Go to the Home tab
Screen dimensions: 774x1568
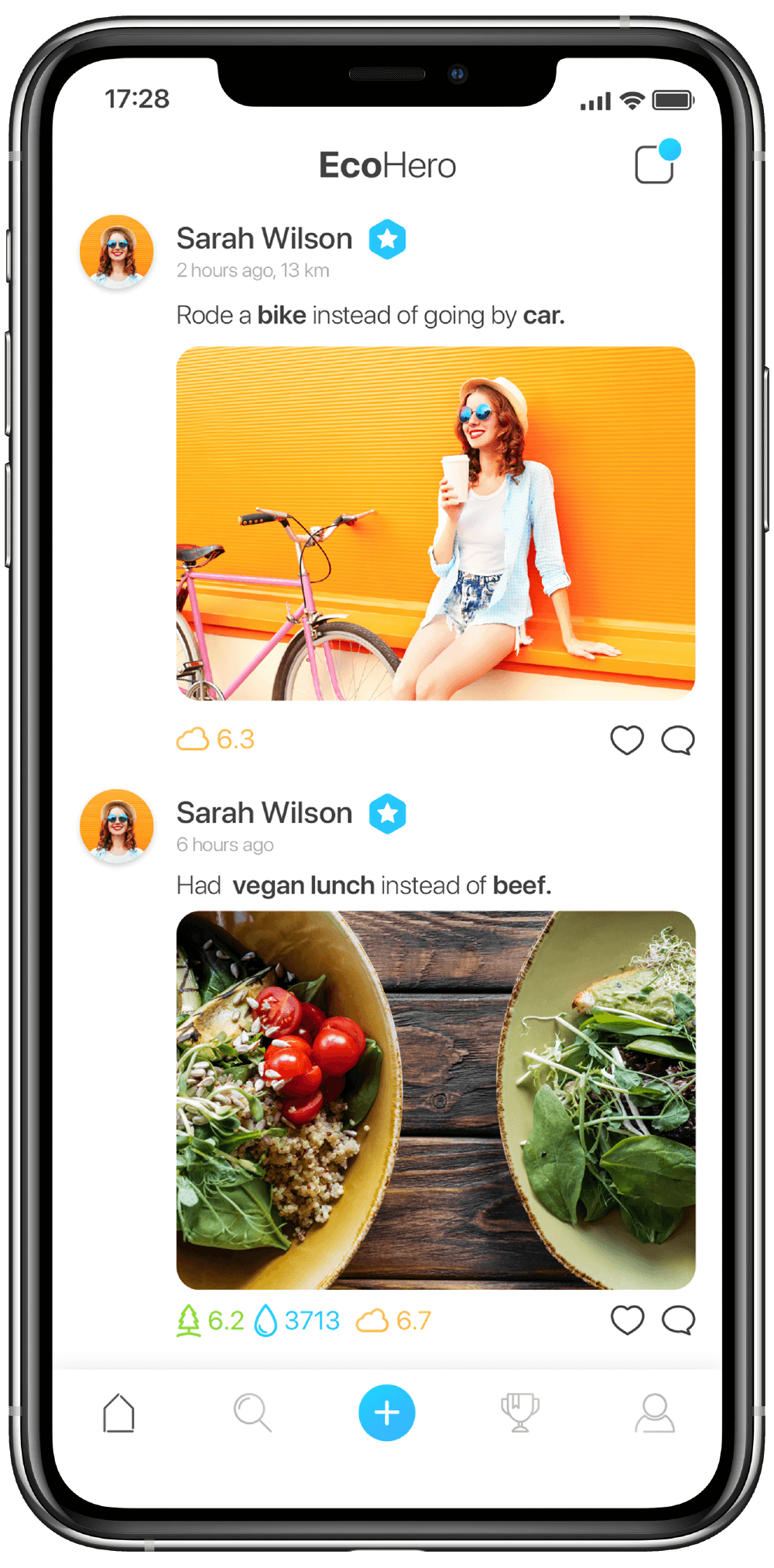119,1412
